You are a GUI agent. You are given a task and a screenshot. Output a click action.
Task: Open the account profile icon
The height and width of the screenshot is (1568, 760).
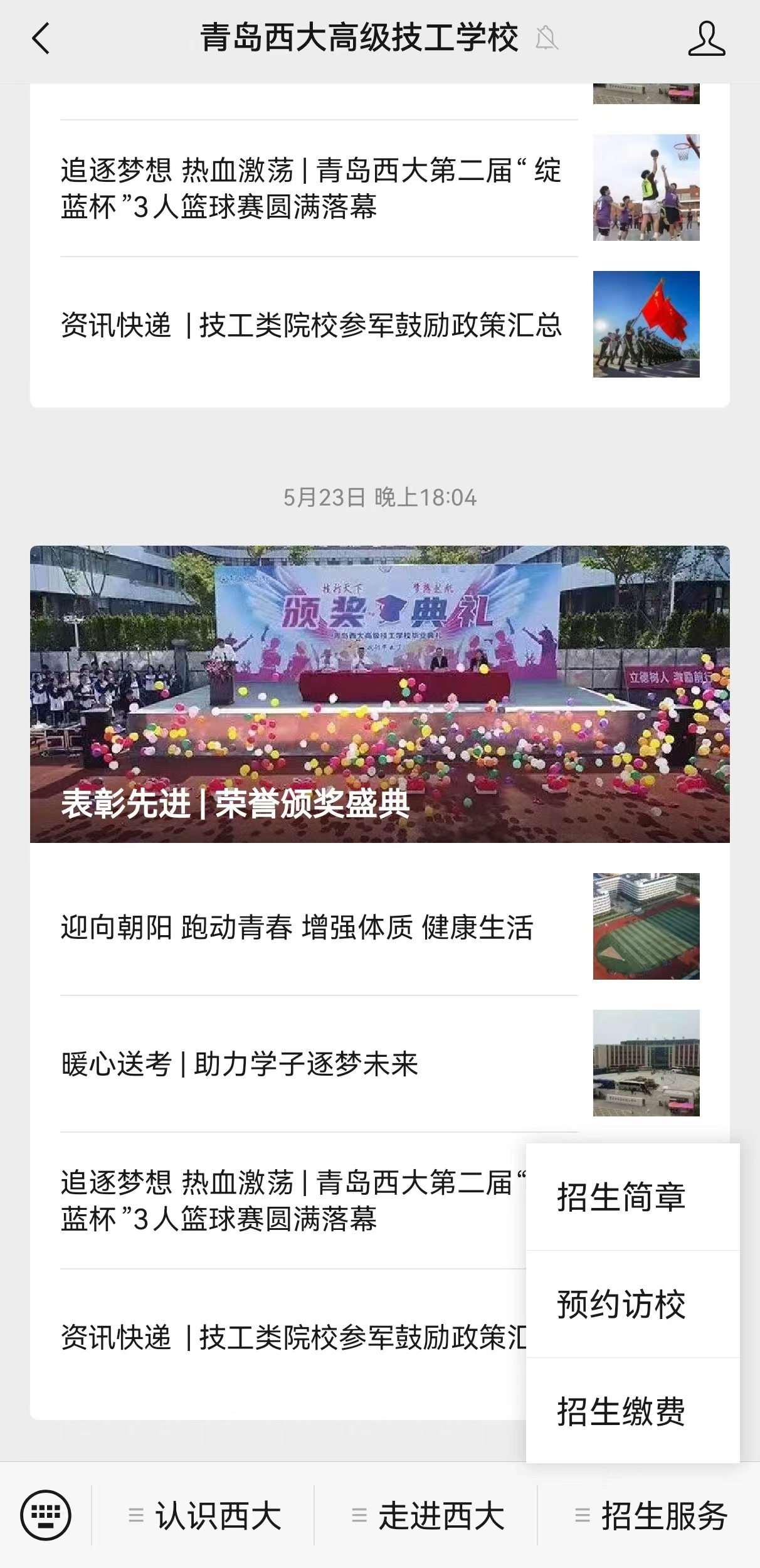(x=706, y=39)
